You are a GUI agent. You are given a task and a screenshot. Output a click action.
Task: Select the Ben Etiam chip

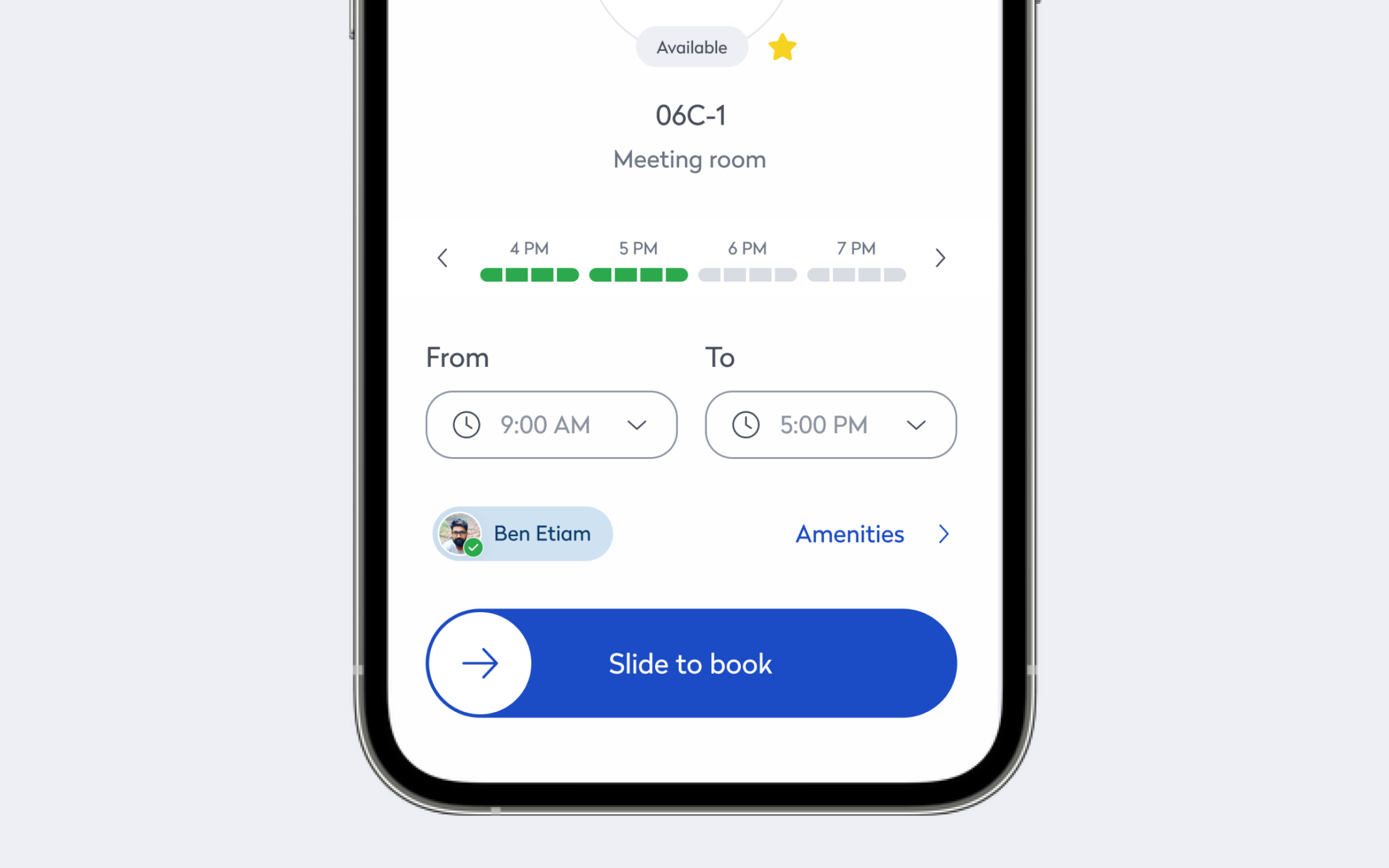click(523, 534)
